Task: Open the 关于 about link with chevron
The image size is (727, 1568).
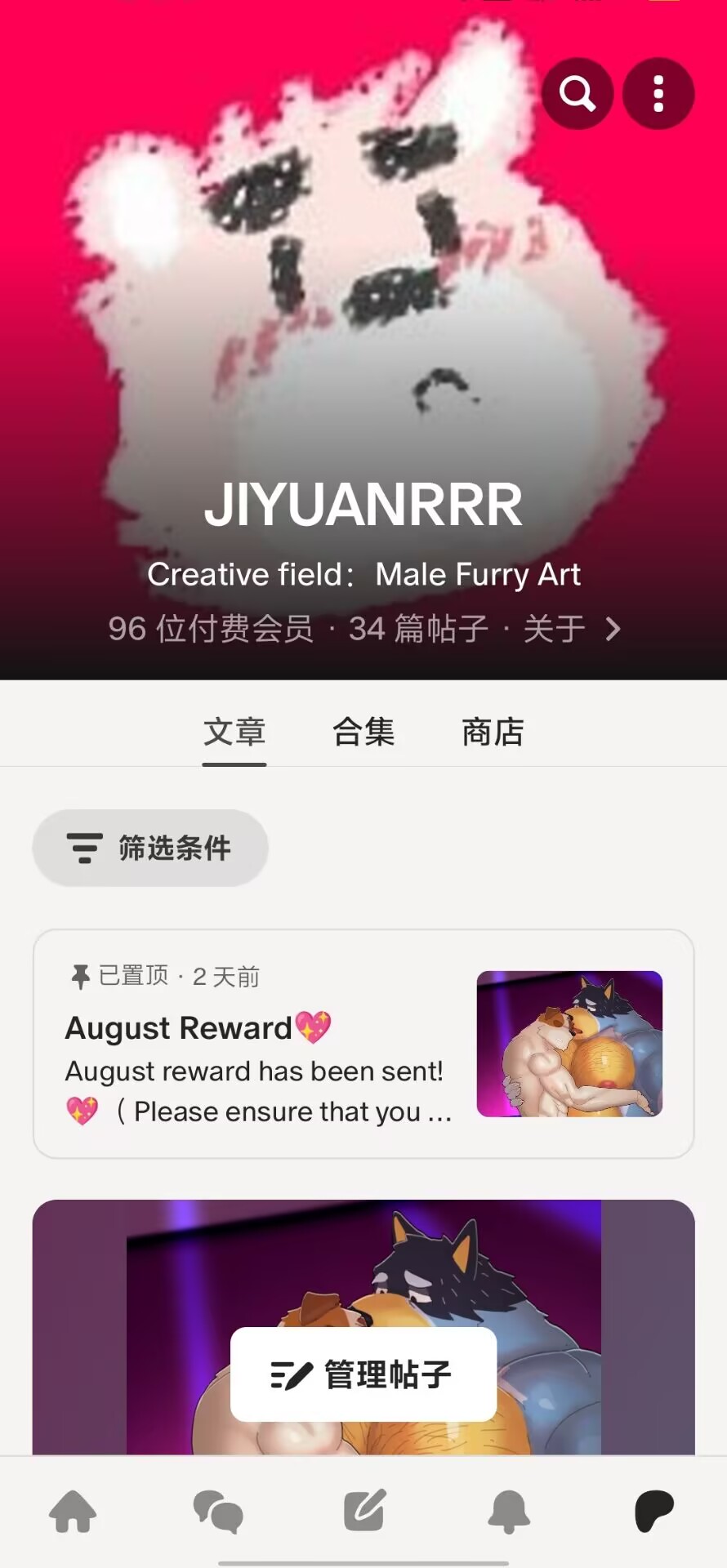Action: [x=572, y=629]
